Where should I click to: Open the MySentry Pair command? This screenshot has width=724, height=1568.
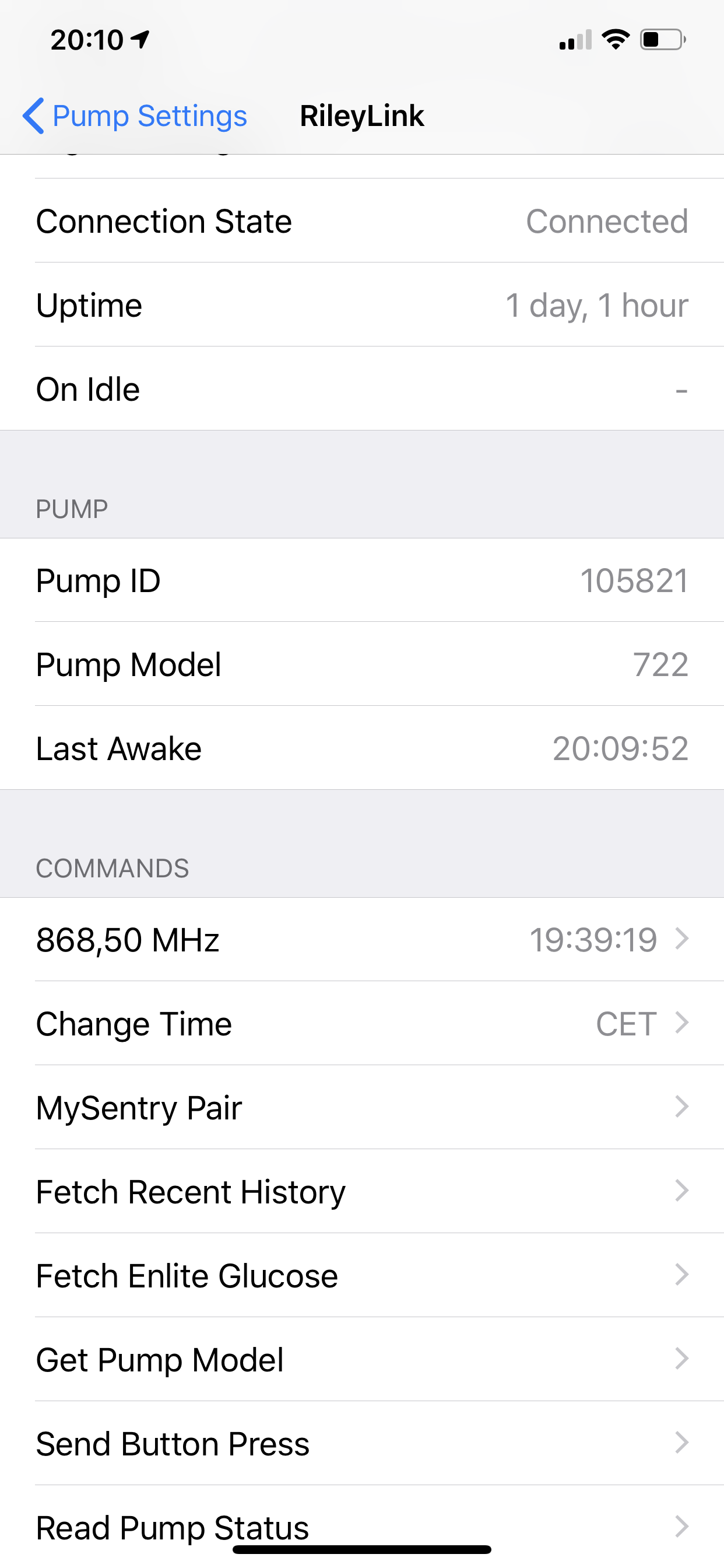coord(362,1107)
